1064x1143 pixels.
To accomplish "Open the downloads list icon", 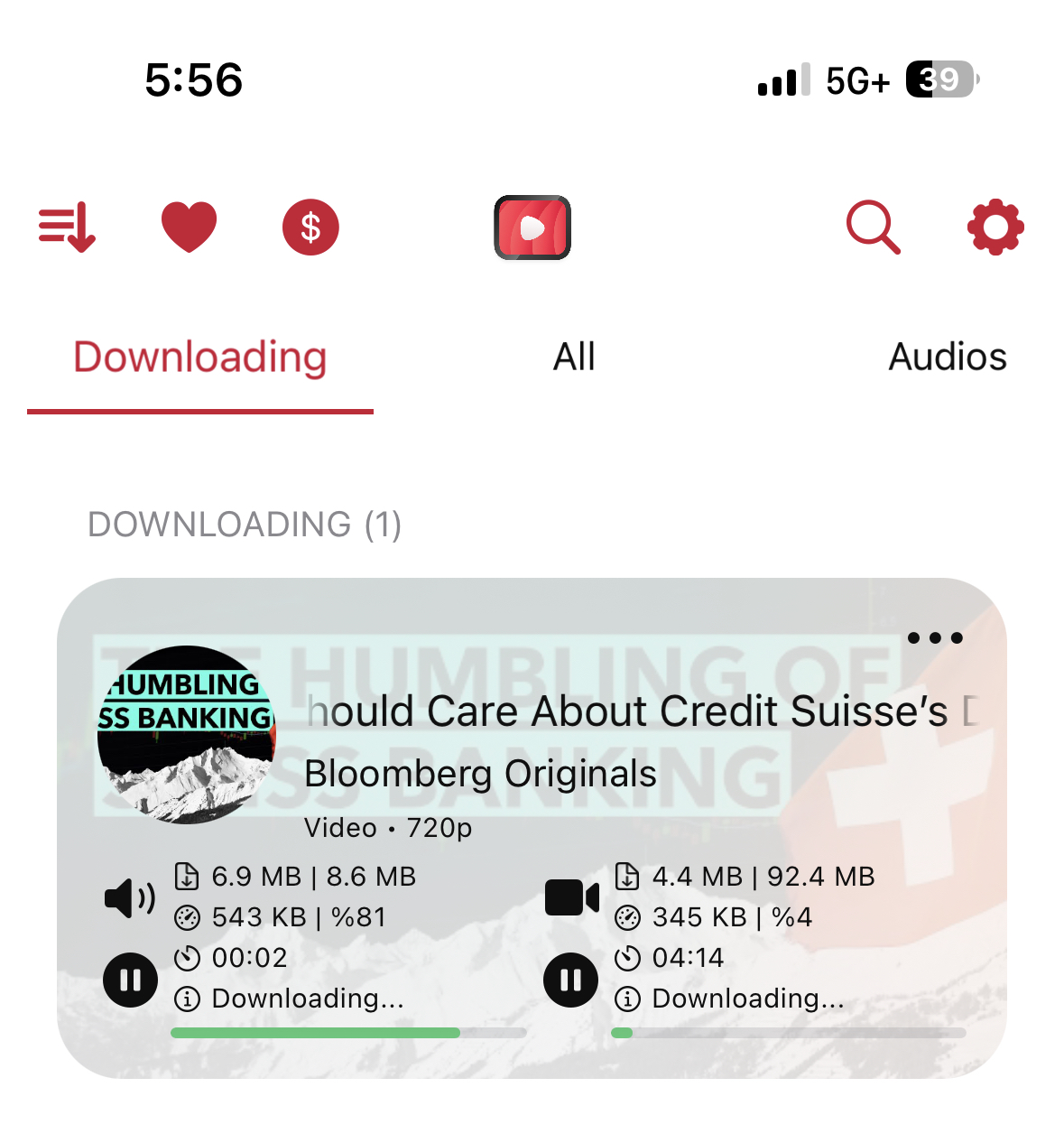I will 67,227.
